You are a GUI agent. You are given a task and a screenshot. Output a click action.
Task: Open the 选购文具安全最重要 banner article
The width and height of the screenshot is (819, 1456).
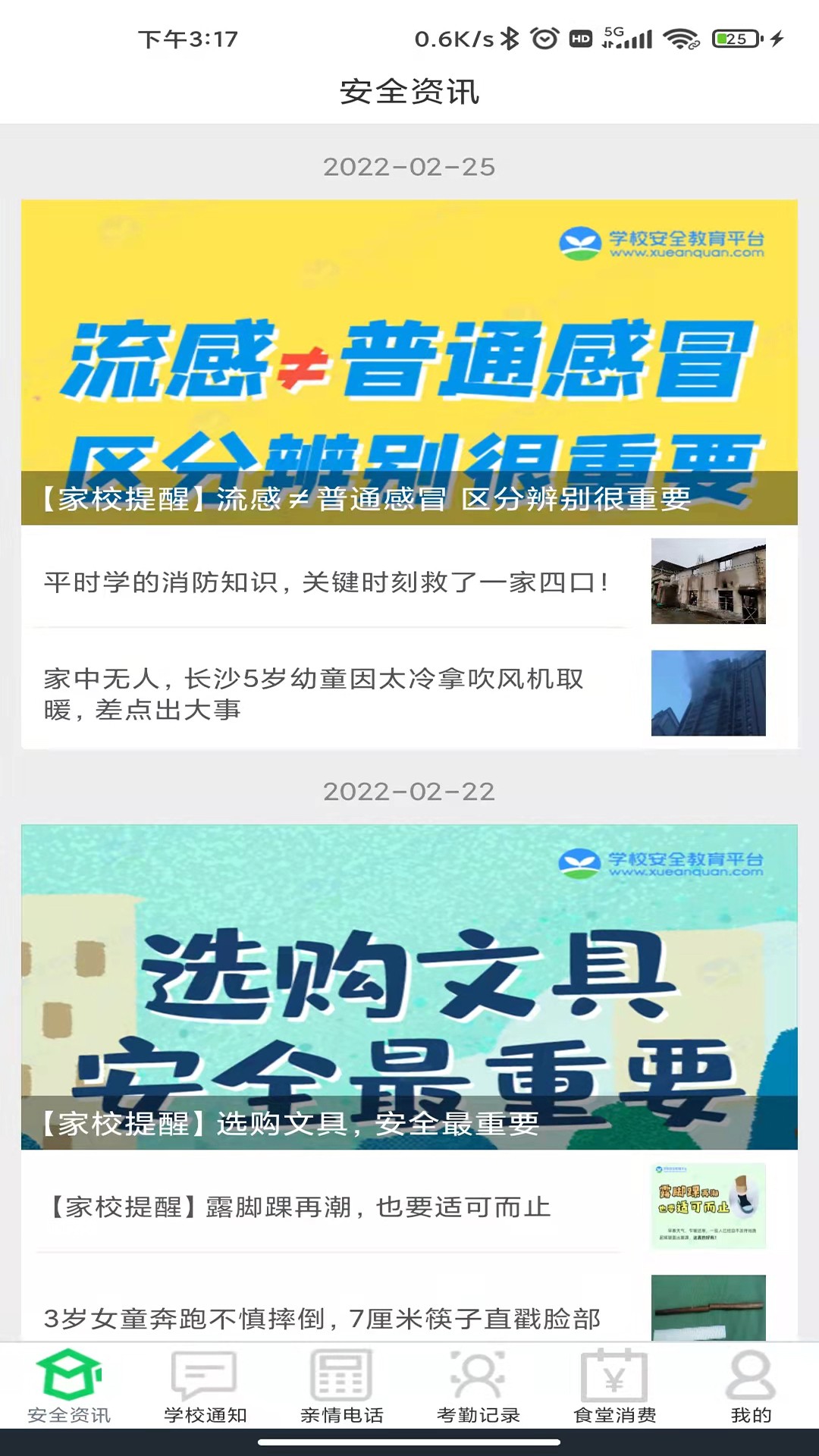click(x=409, y=978)
